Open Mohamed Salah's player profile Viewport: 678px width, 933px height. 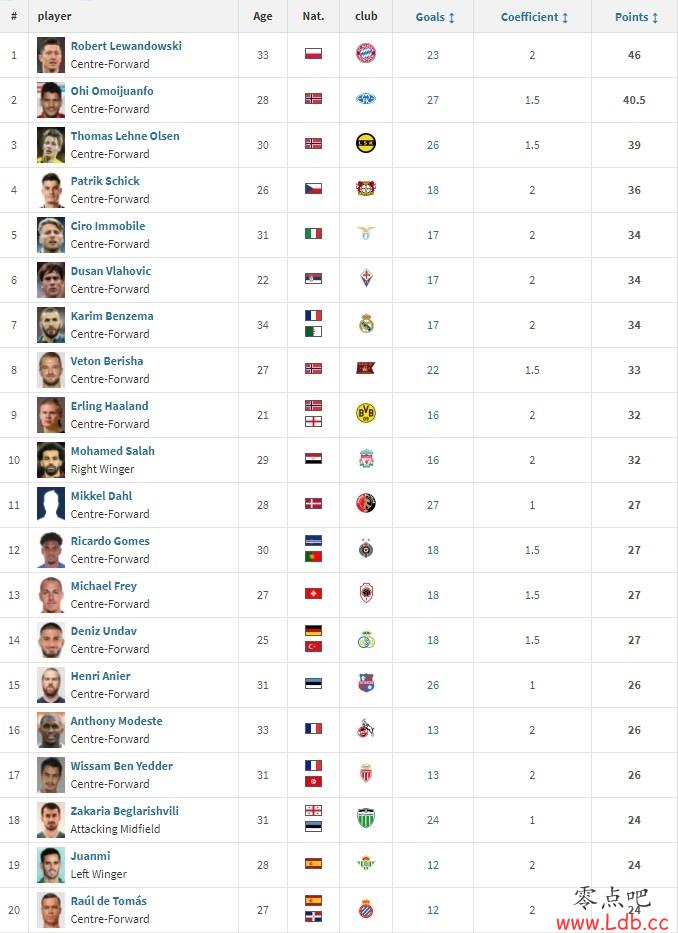(112, 451)
